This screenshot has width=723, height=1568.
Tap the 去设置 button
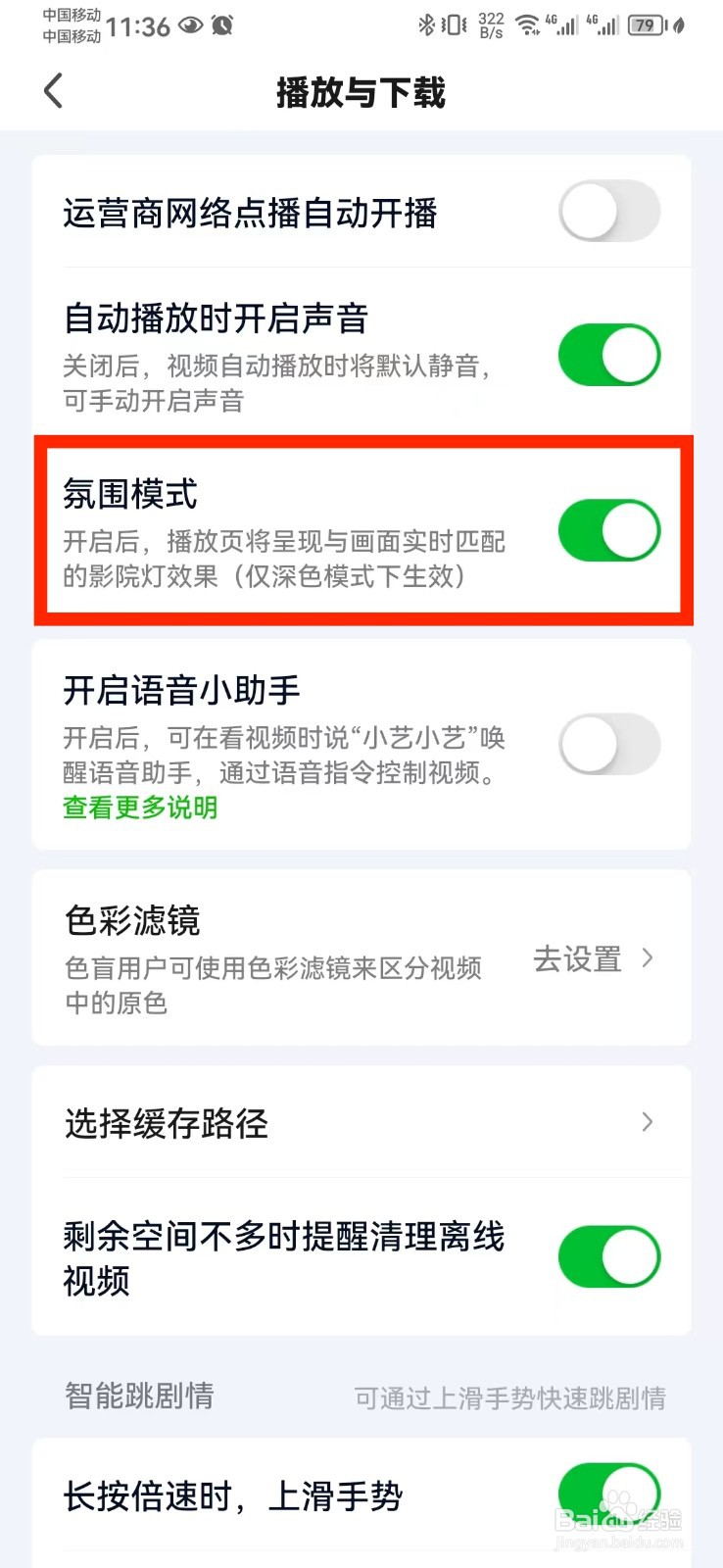tap(577, 959)
